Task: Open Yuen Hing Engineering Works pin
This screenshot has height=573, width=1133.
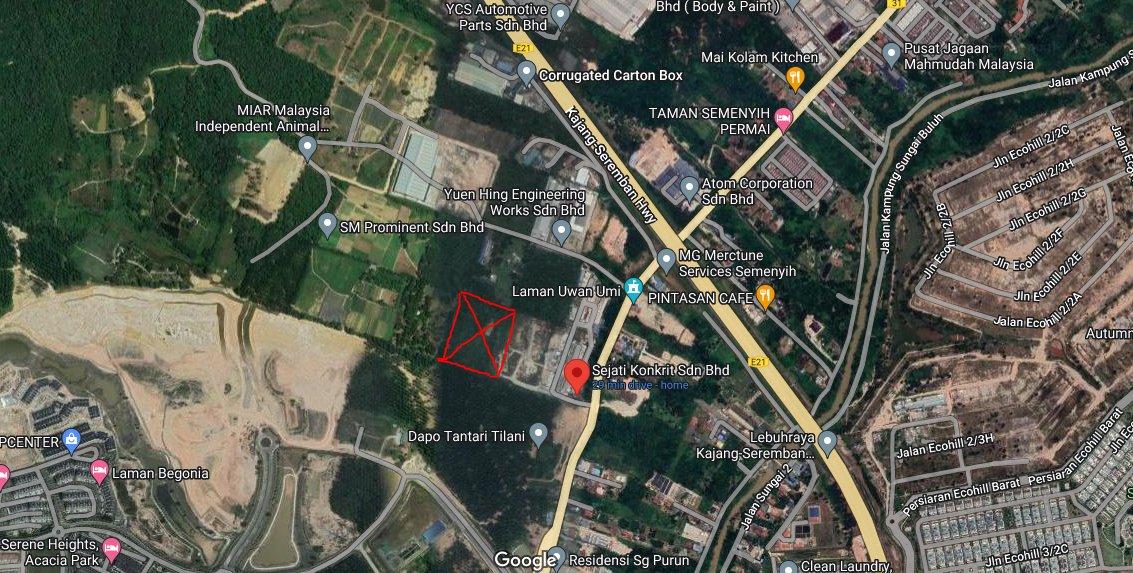Action: pos(561,232)
